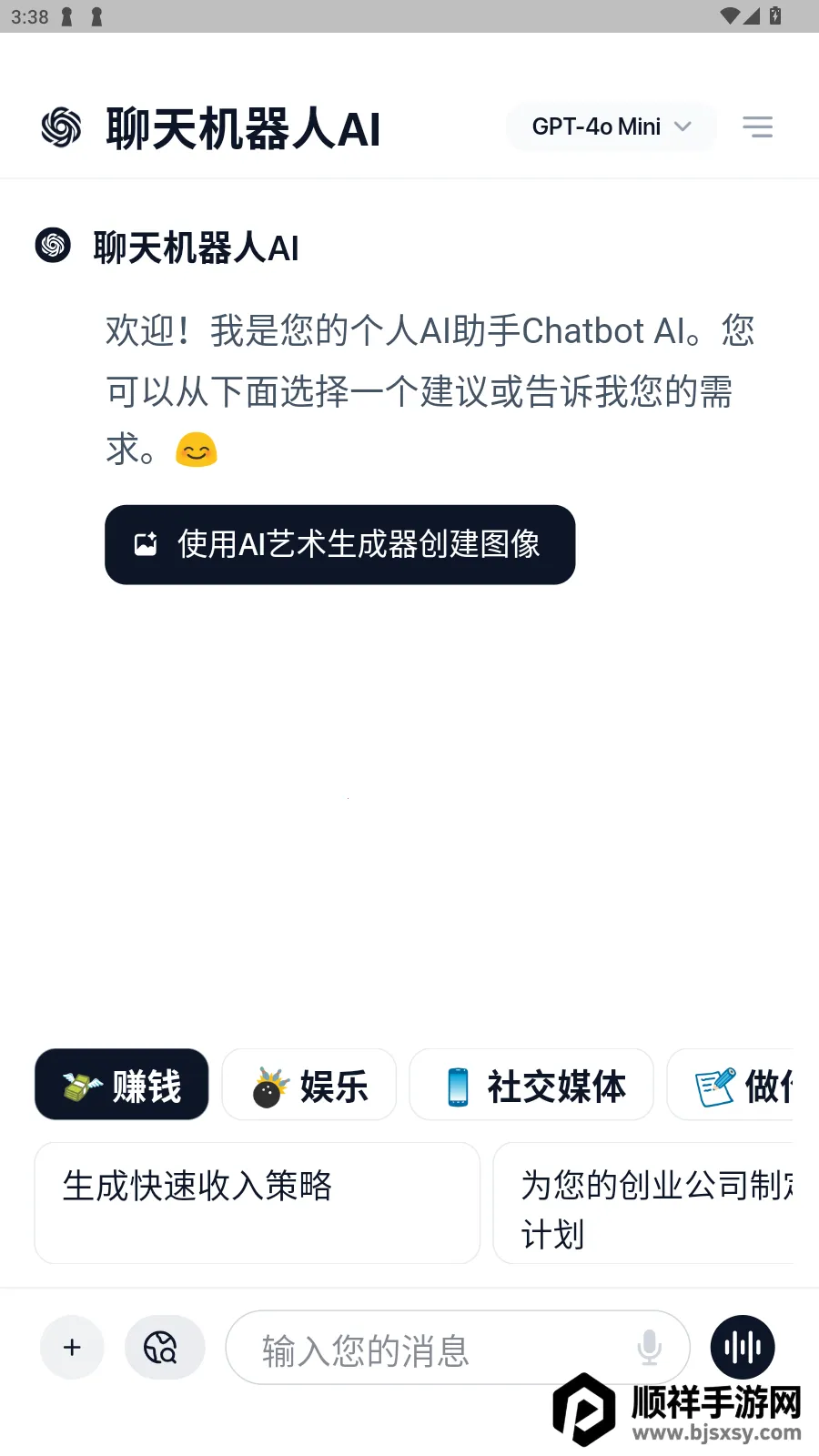819x1456 pixels.
Task: Open the GPT-4o Mini model dropdown
Action: 611,126
